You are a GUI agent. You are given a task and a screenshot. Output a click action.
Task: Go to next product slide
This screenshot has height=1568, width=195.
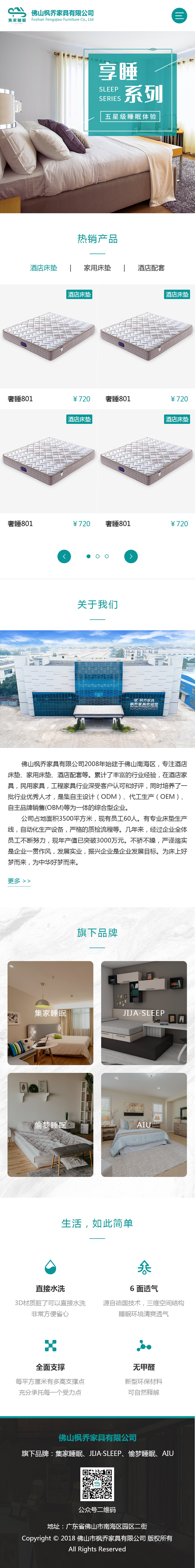131,556
